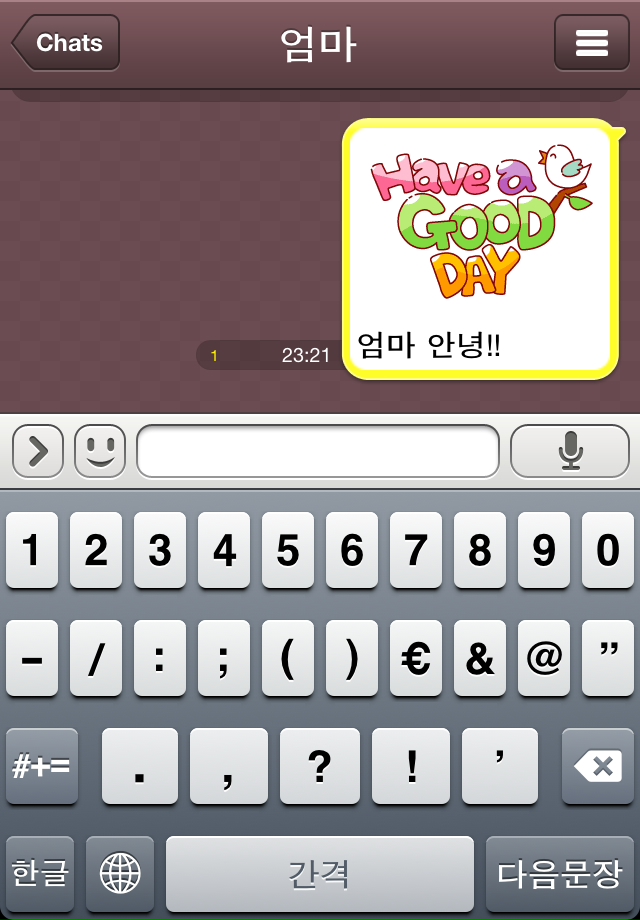The height and width of the screenshot is (920, 640).
Task: Go back to the Chats list
Action: (x=66, y=43)
